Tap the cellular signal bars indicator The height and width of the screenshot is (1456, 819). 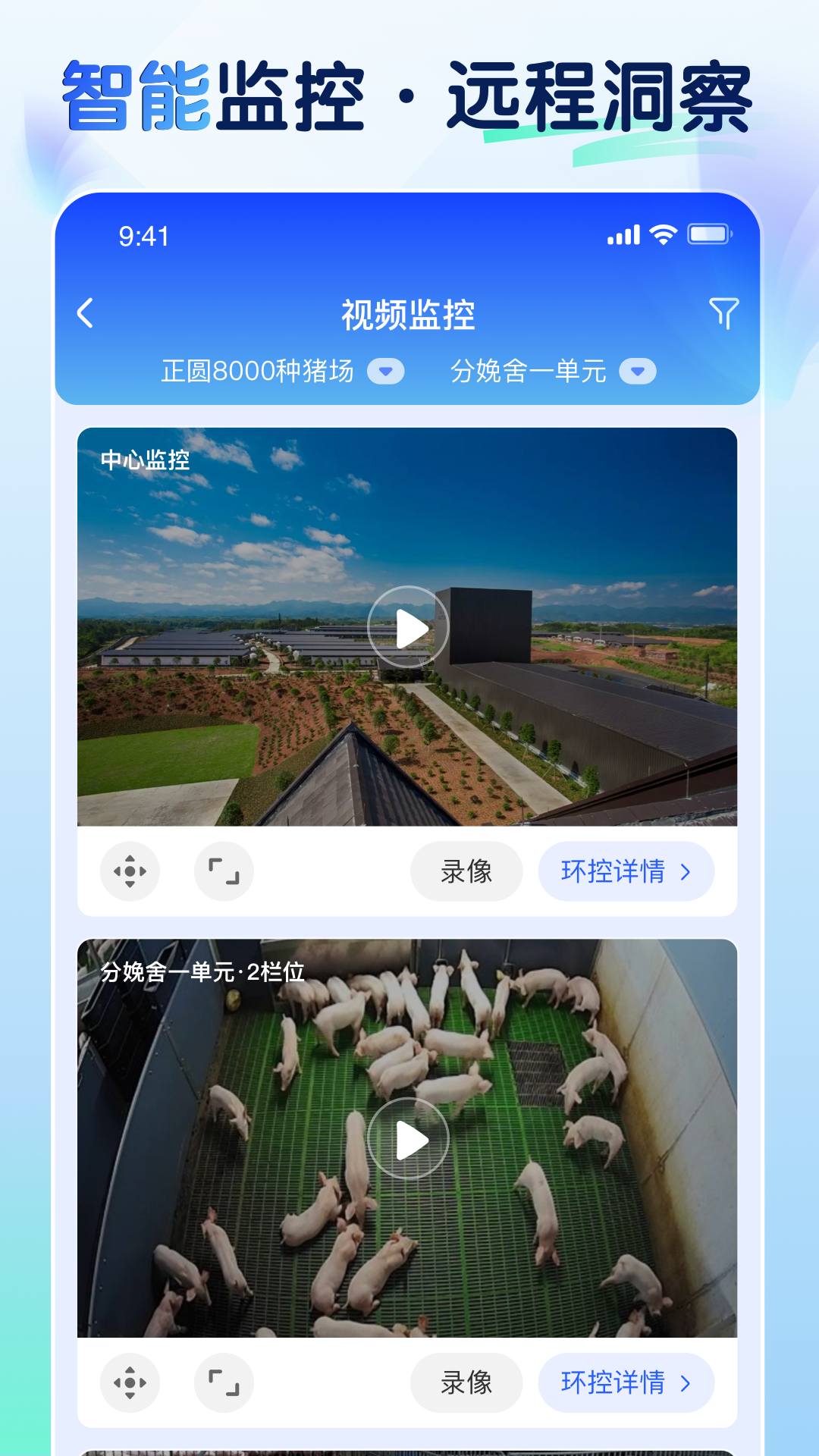coord(623,236)
